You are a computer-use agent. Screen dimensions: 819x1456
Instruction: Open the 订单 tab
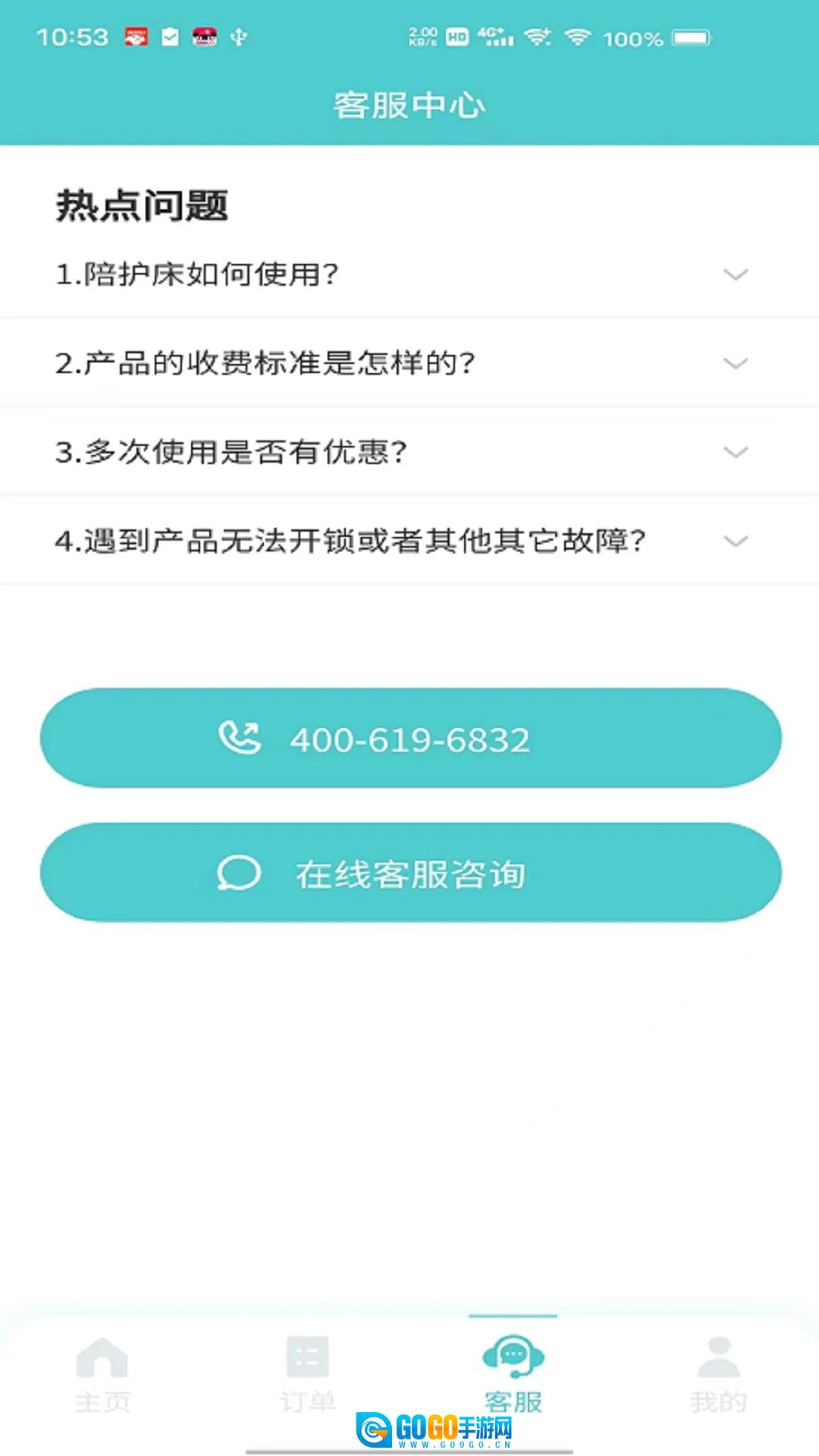[x=307, y=1374]
